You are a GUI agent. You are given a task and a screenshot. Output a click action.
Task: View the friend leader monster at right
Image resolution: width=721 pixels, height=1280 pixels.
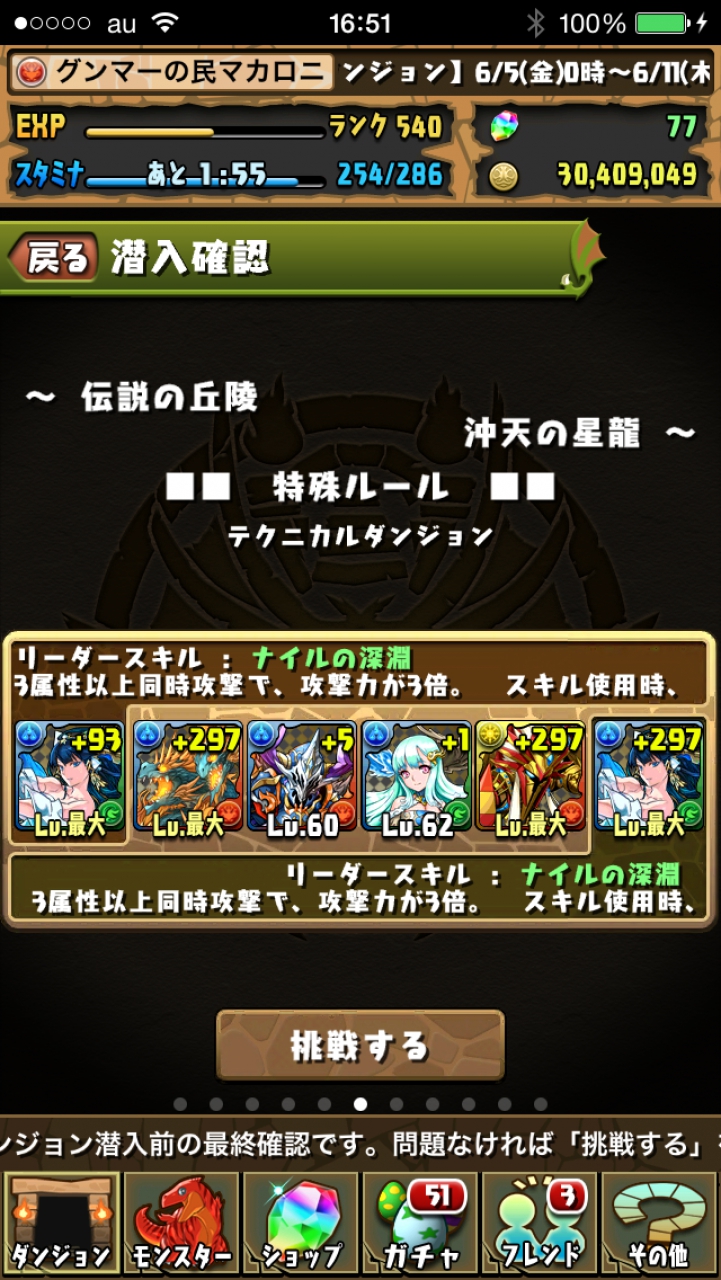tap(650, 778)
